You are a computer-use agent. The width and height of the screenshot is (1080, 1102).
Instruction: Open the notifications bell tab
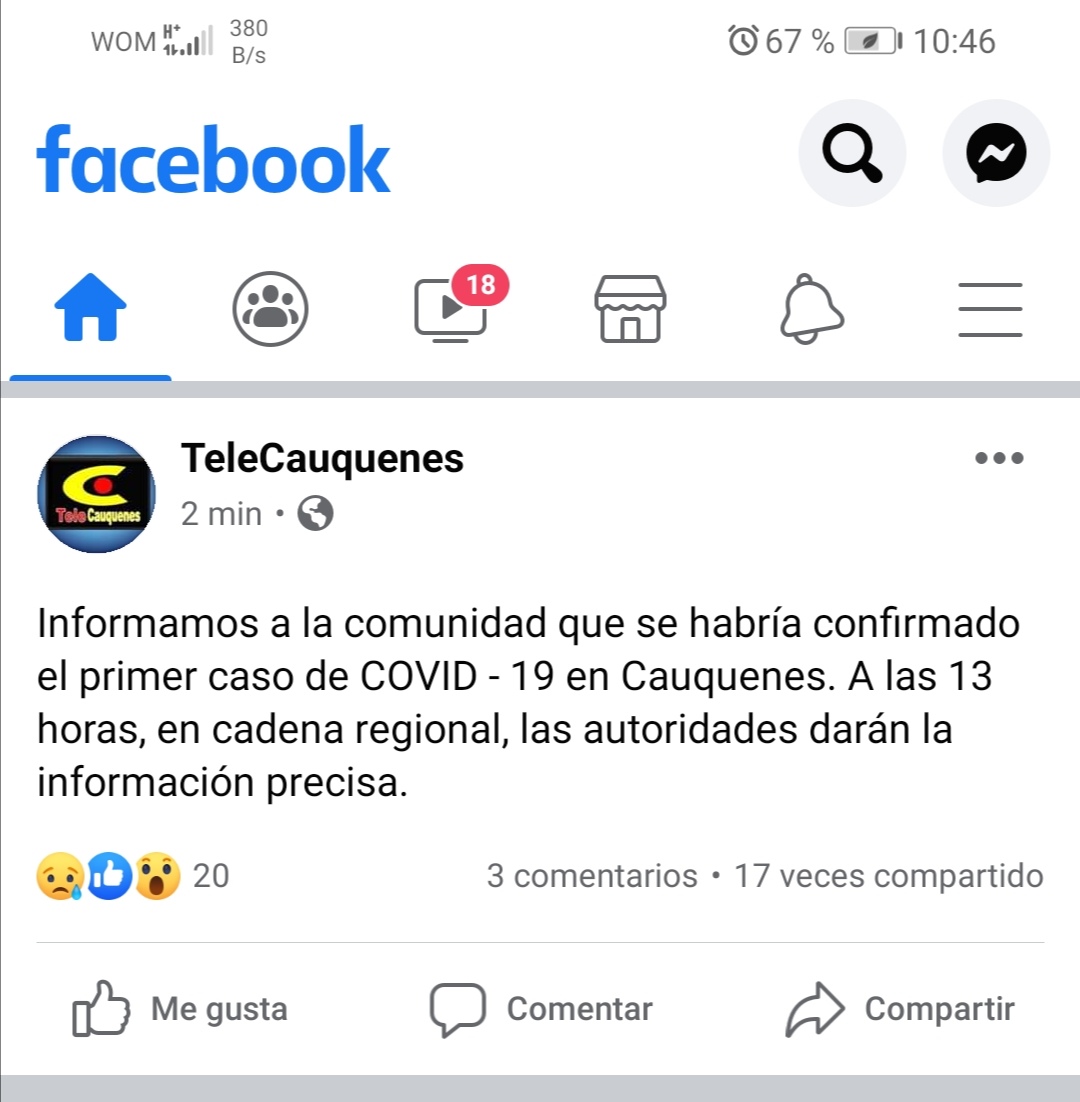point(811,309)
